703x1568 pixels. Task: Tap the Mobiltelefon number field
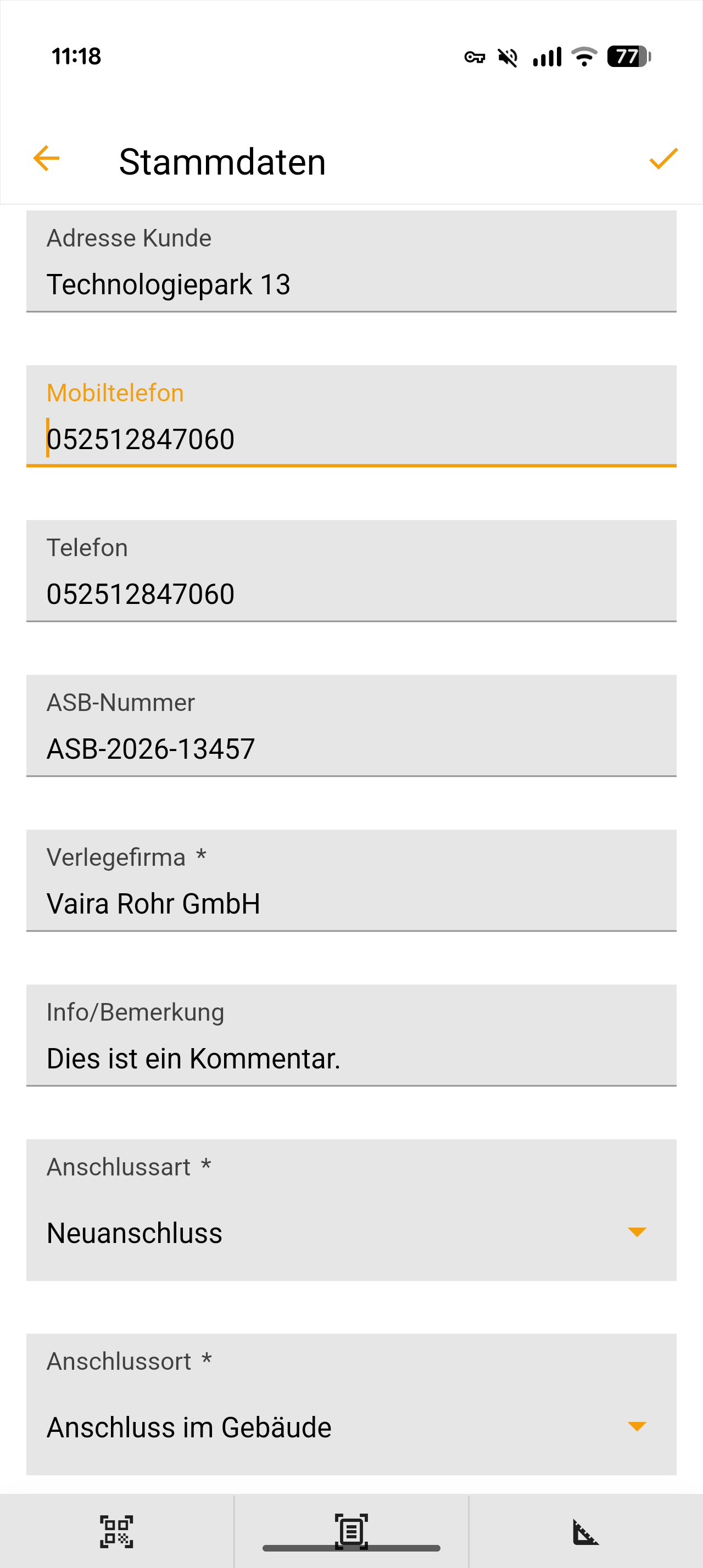[x=350, y=438]
